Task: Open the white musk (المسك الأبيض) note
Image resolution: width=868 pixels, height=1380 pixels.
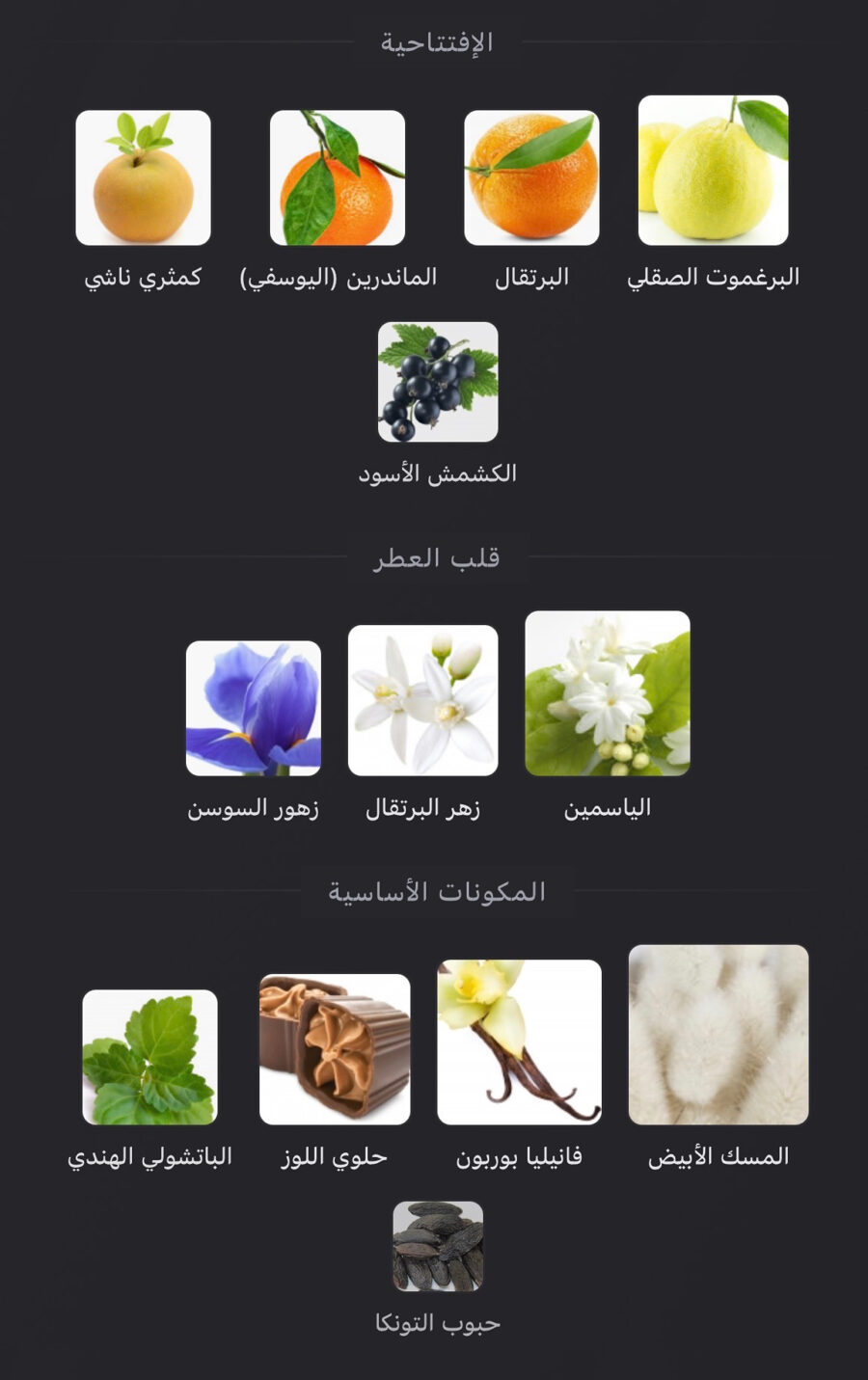Action: 719,1035
